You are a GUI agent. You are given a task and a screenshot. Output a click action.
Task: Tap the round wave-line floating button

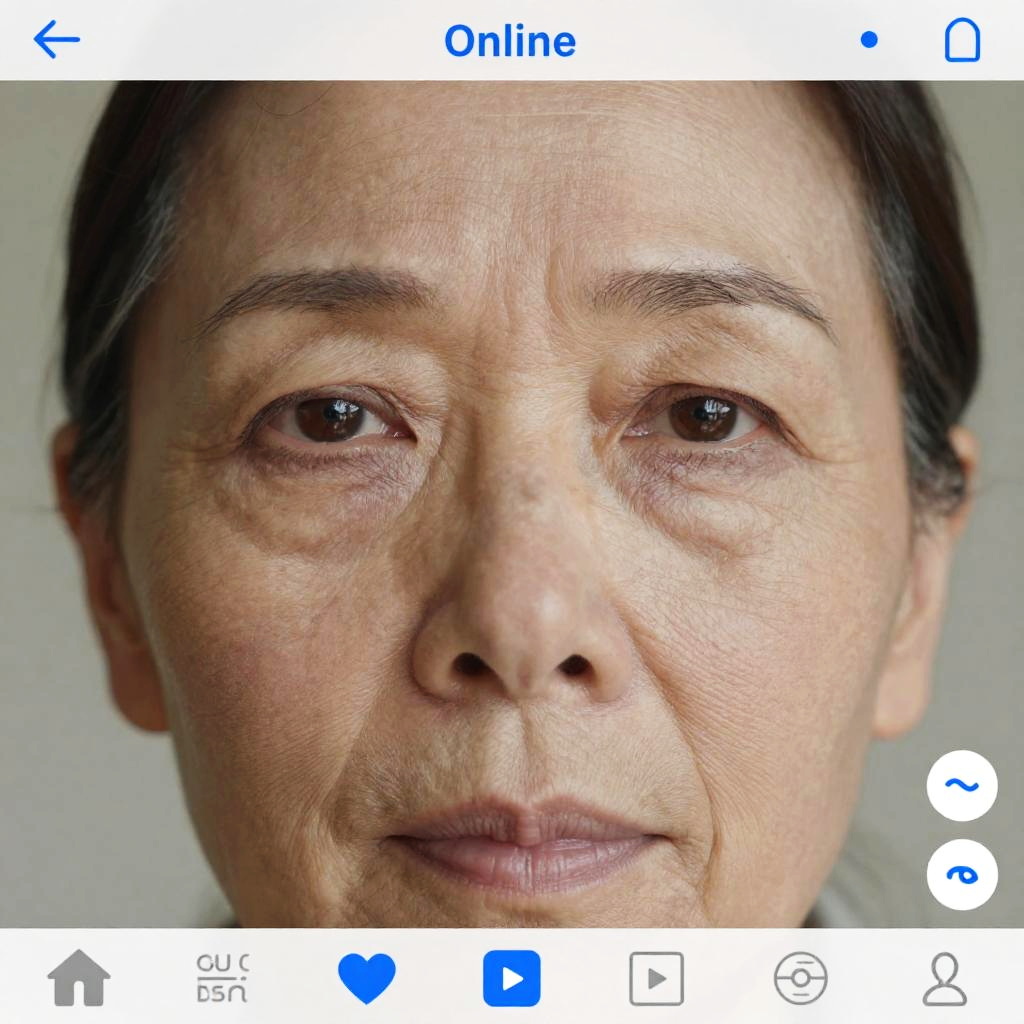(x=962, y=786)
